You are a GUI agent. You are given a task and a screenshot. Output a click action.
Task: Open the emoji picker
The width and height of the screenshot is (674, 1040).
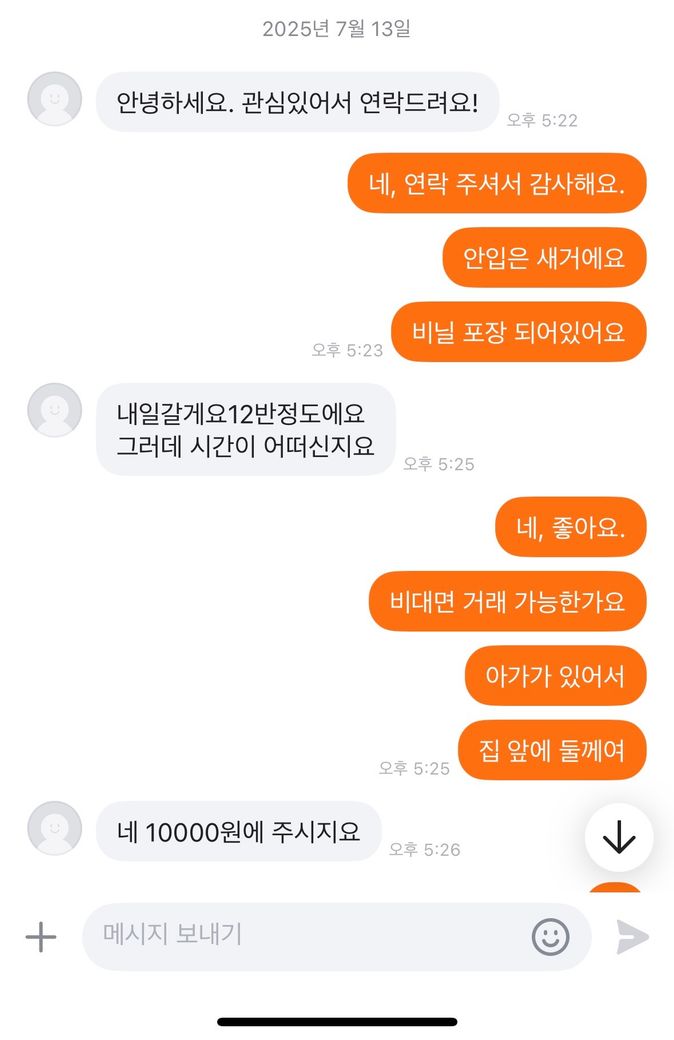click(x=550, y=937)
